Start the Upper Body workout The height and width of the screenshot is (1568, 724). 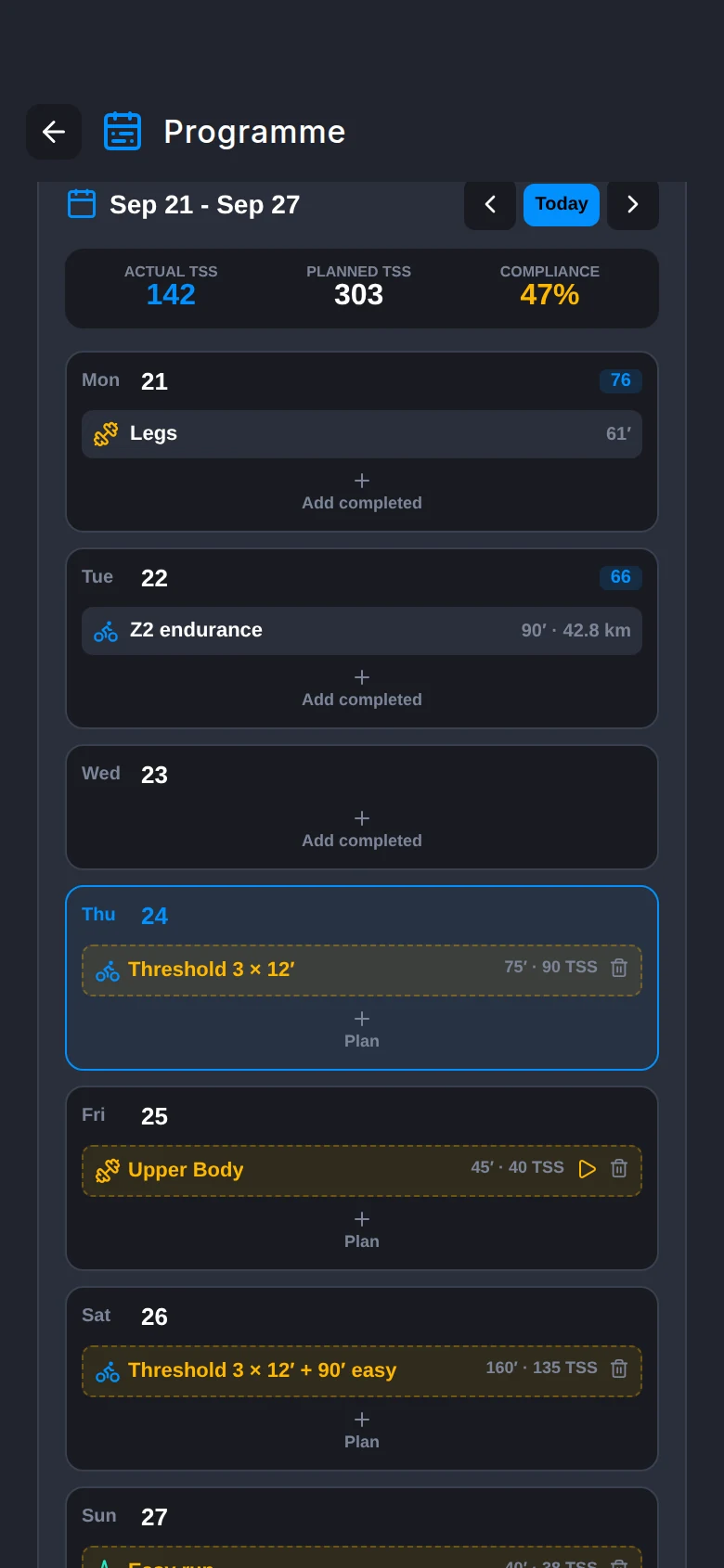(x=588, y=1169)
